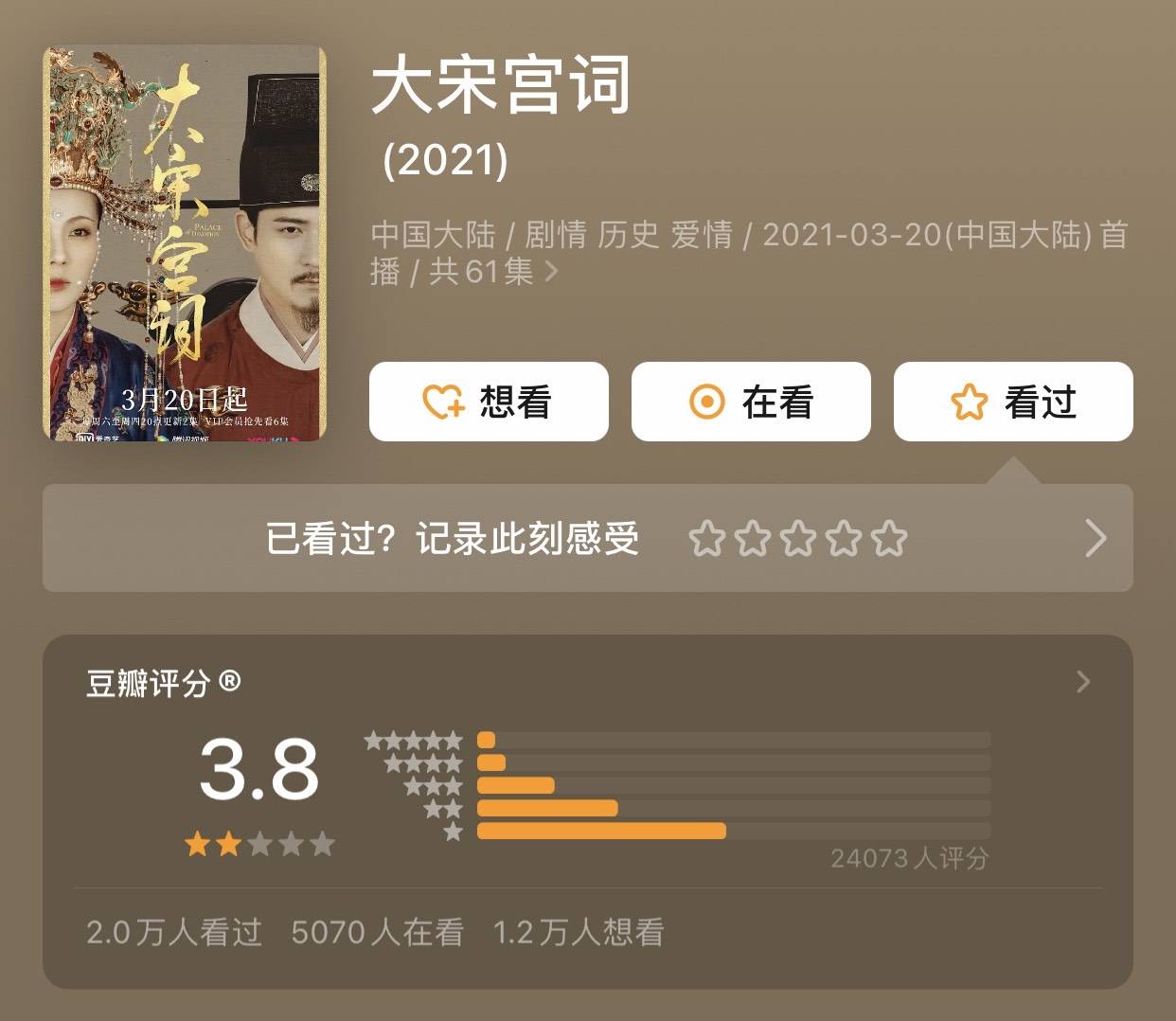Expand show details after 共61集
Viewport: 1176px width, 1021px height.
[x=552, y=273]
